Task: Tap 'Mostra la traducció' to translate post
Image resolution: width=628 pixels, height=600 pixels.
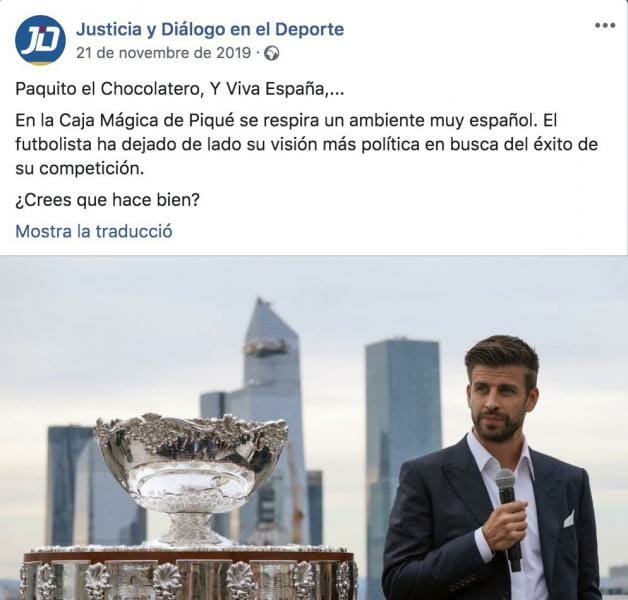Action: (94, 231)
